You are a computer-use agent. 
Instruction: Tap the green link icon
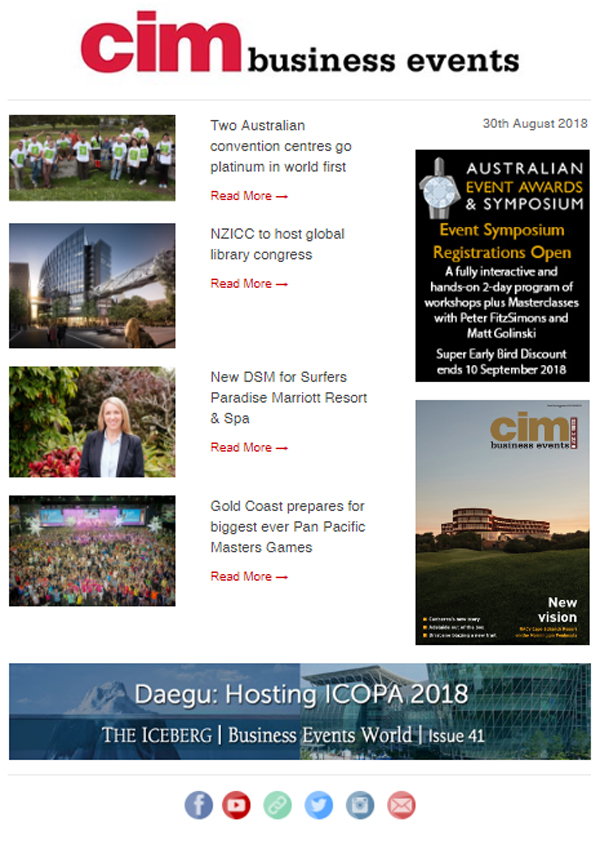pyautogui.click(x=277, y=804)
